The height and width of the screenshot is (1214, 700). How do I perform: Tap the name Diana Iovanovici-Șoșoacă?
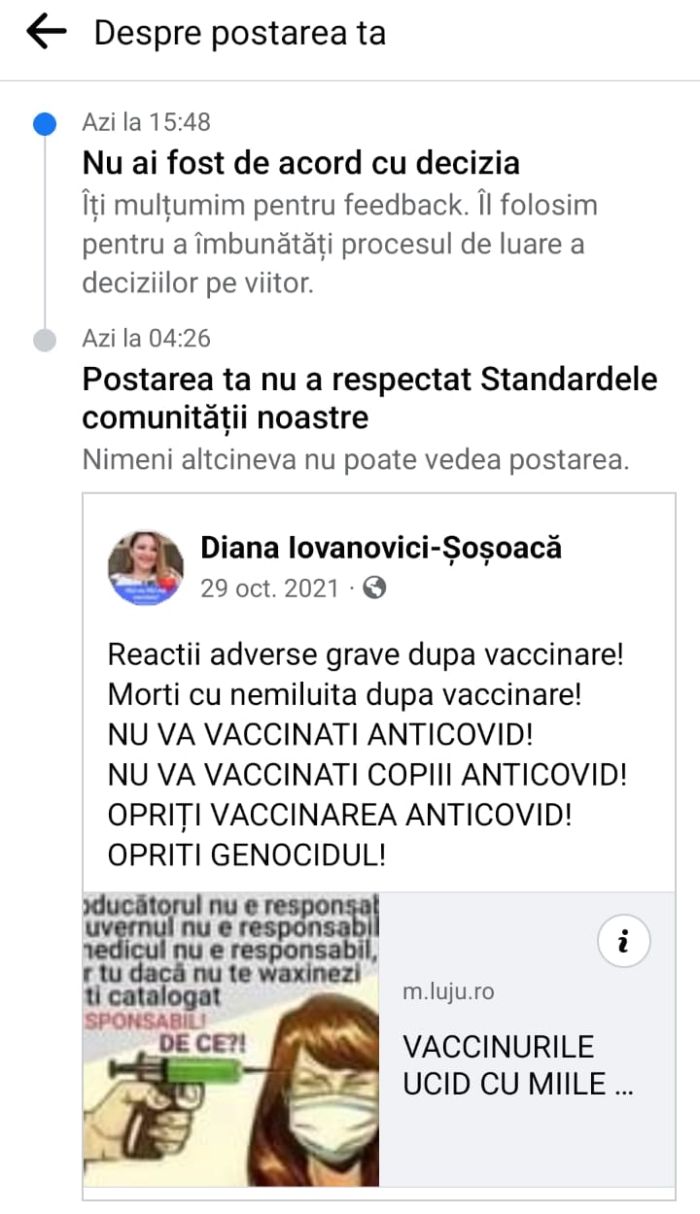pyautogui.click(x=381, y=547)
